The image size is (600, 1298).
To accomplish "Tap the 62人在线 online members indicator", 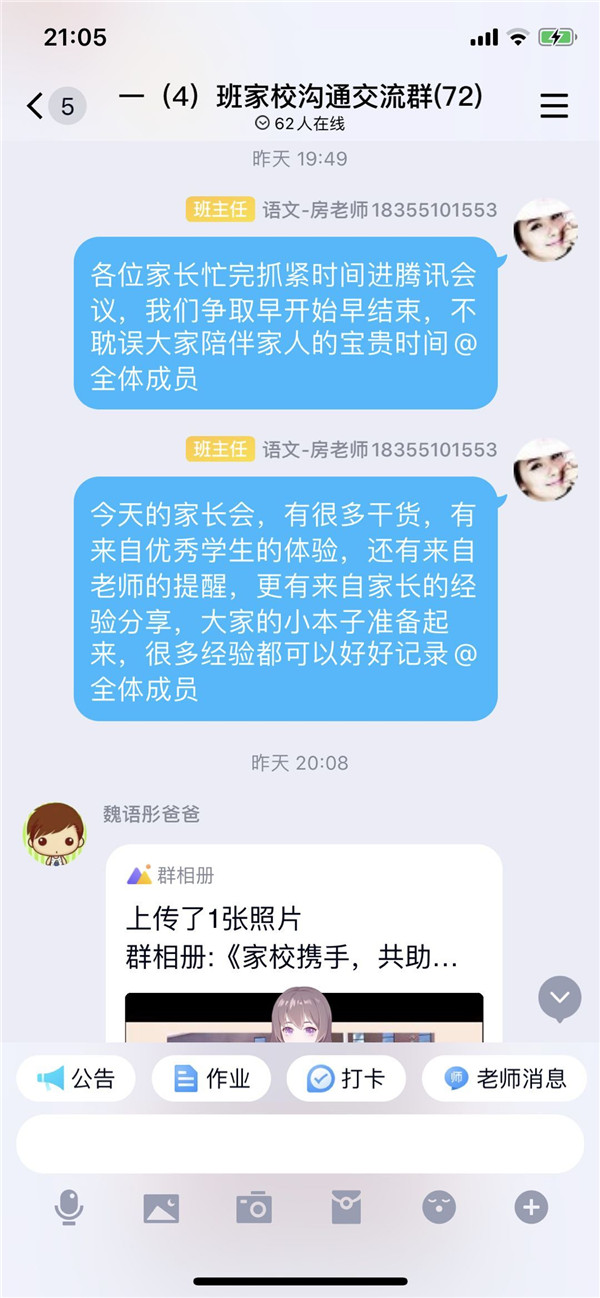I will 300,125.
